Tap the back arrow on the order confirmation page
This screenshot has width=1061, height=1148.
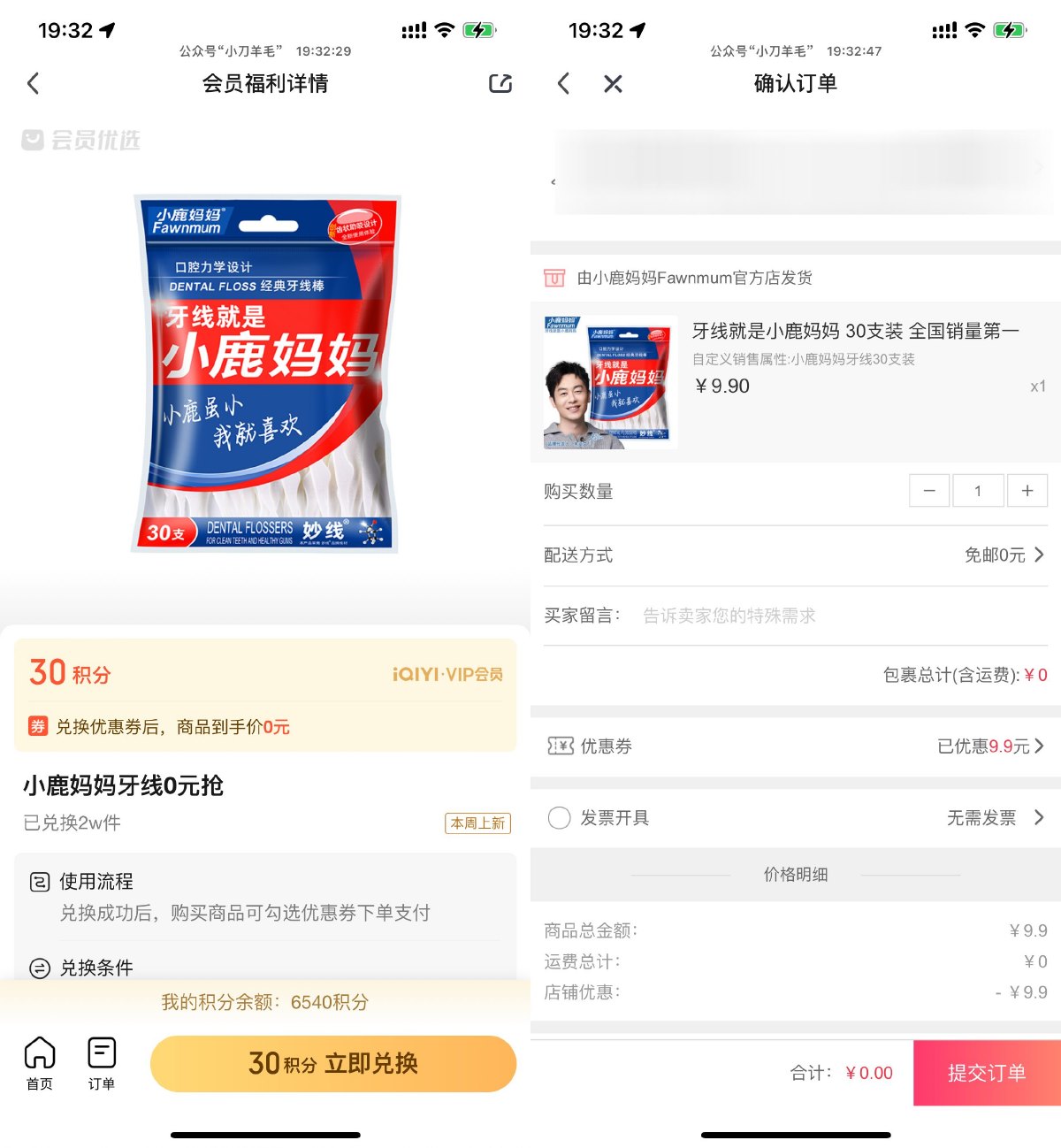[x=563, y=83]
